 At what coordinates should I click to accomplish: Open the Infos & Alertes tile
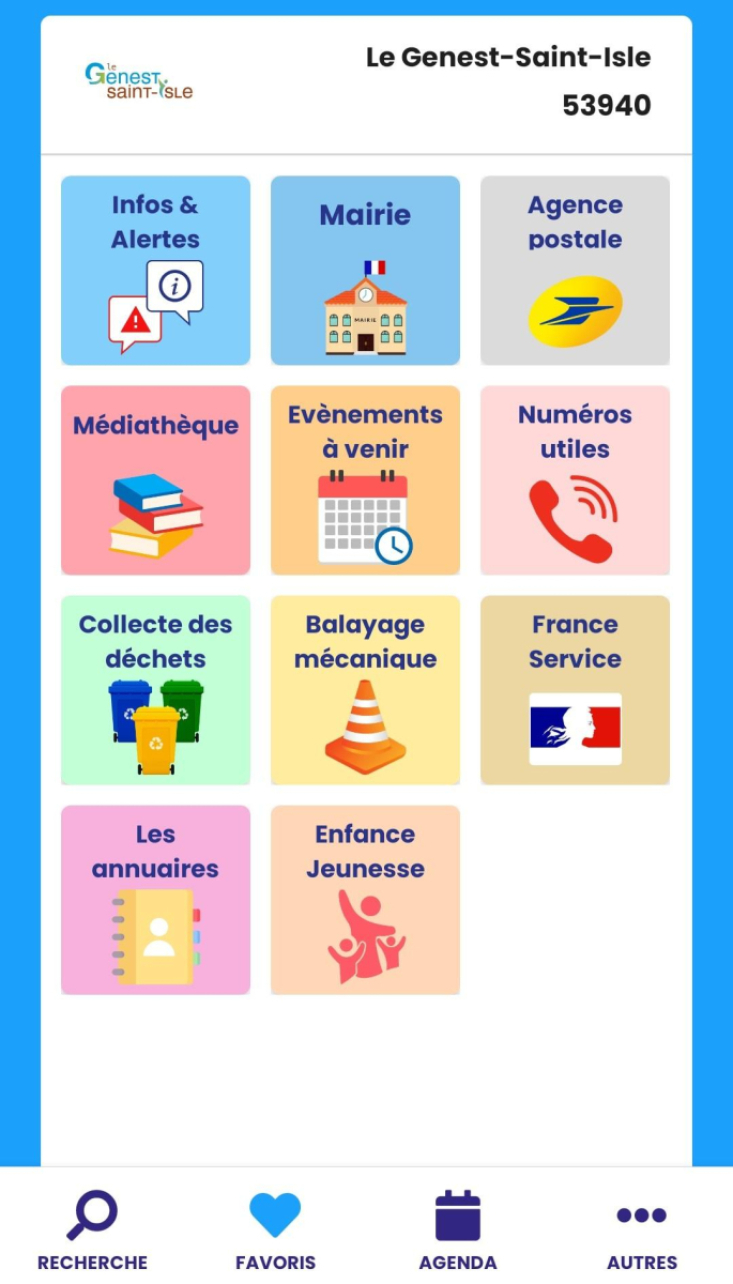[155, 270]
